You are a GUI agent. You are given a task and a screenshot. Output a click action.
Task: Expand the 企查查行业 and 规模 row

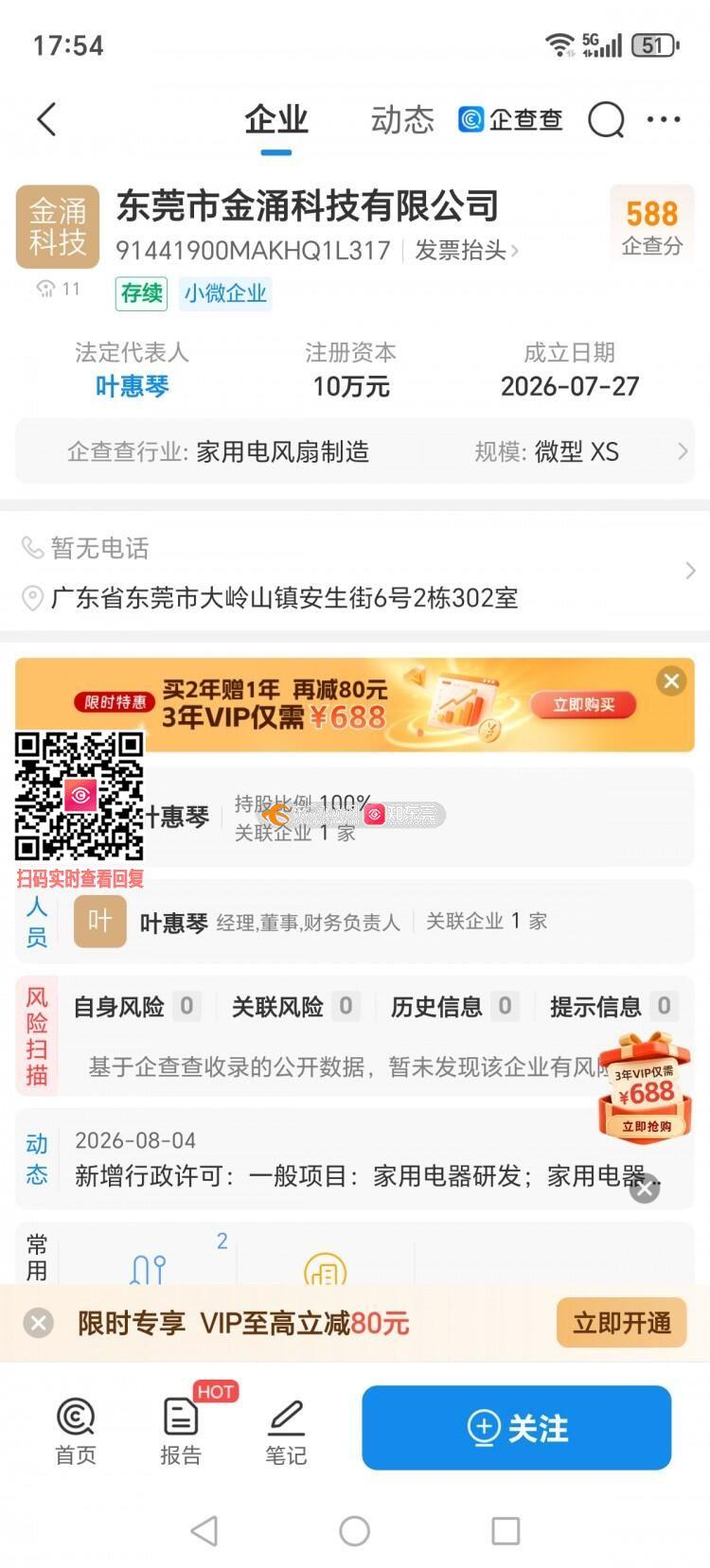pyautogui.click(x=355, y=451)
